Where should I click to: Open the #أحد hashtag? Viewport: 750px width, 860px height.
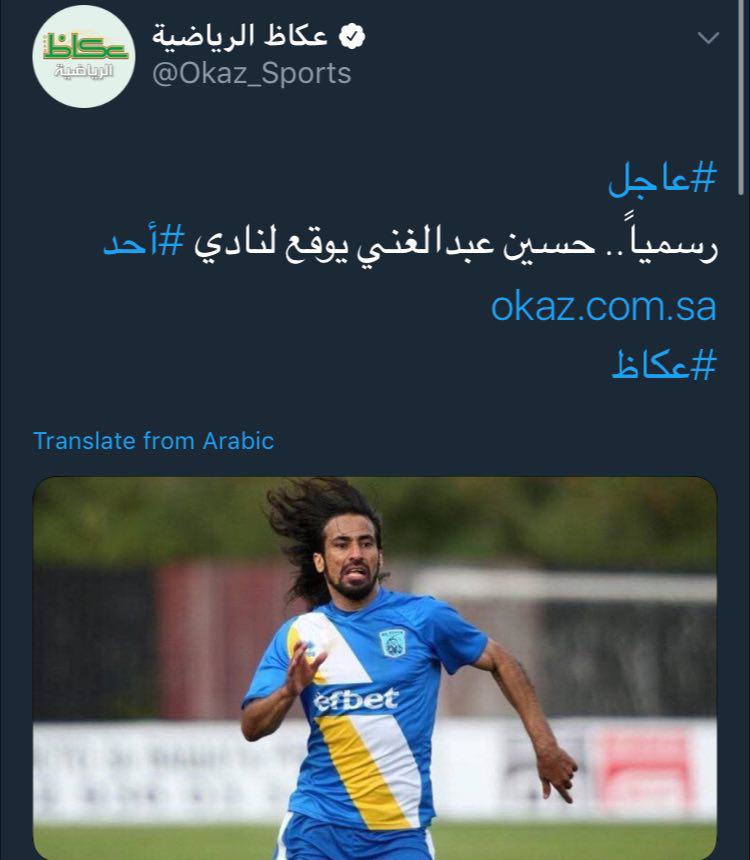[x=145, y=243]
